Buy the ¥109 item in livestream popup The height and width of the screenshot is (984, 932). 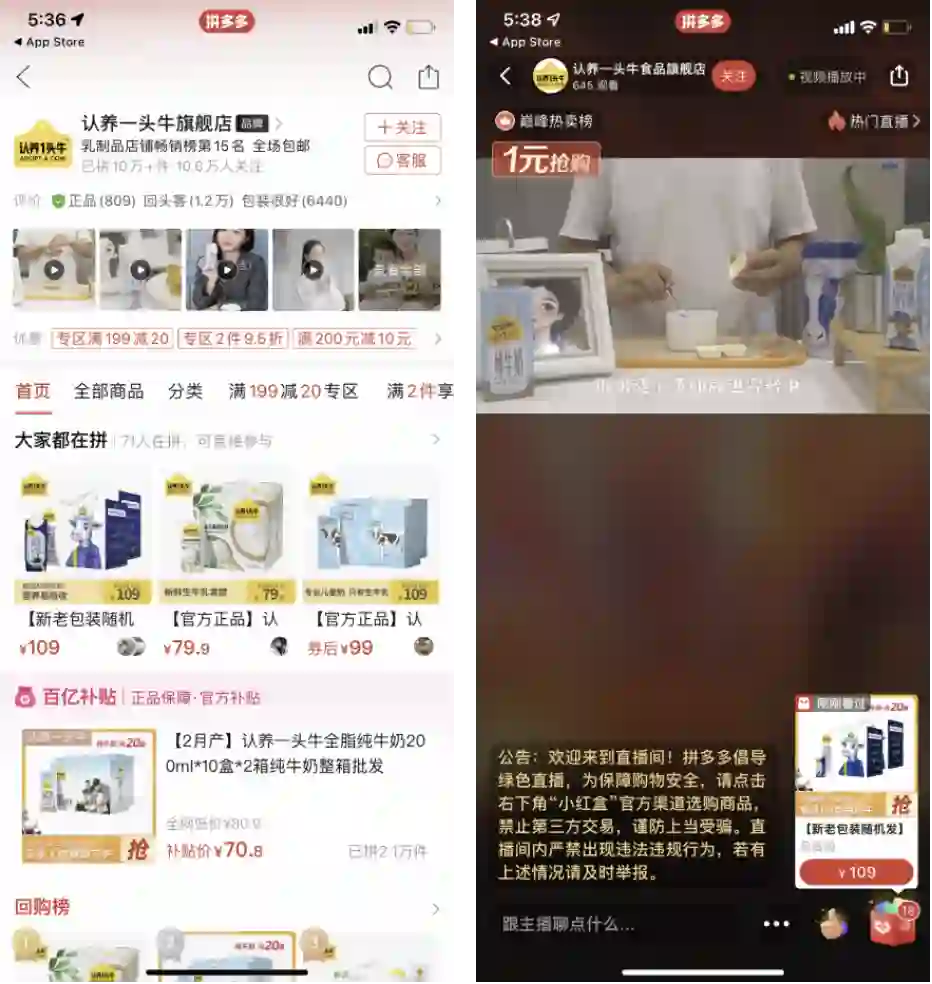(x=855, y=872)
